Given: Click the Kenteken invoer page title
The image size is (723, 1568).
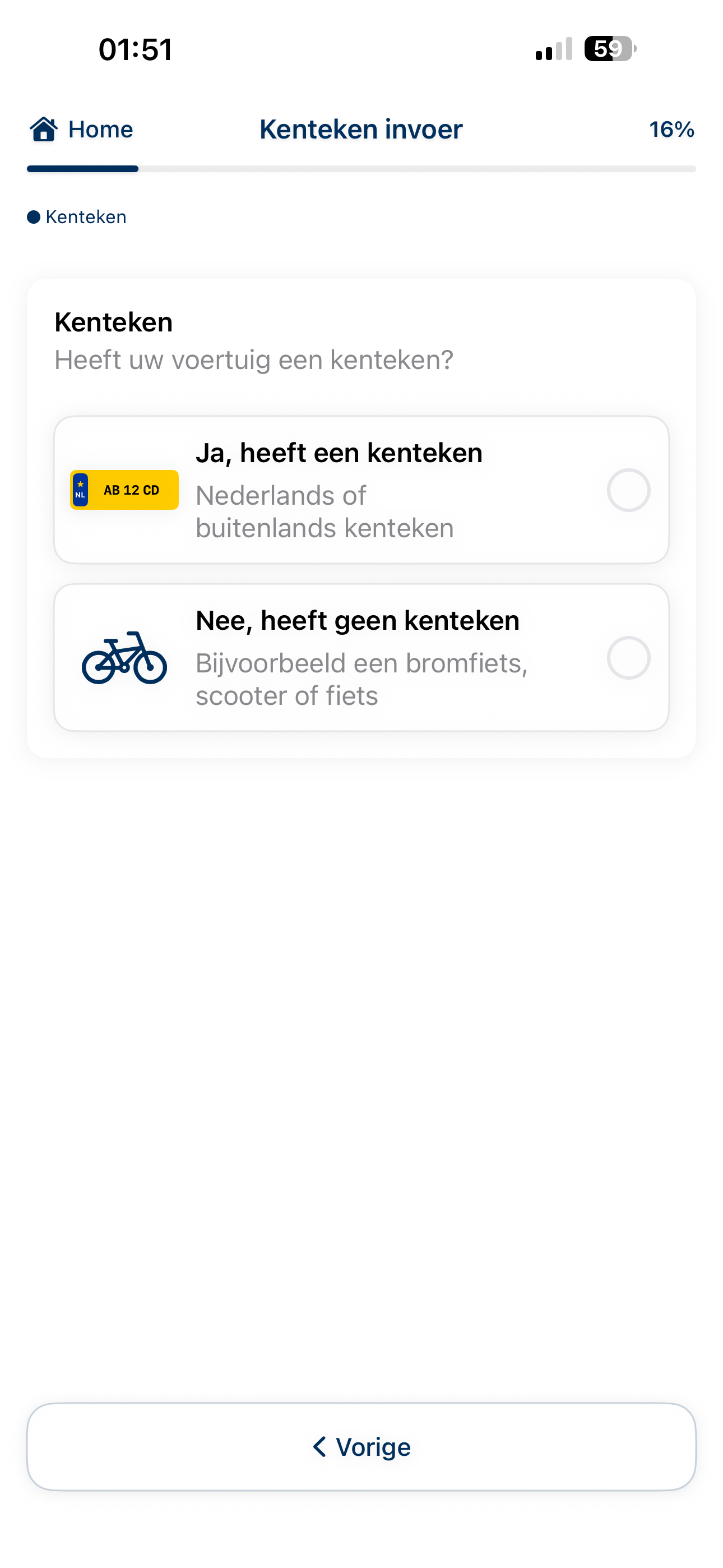Looking at the screenshot, I should [x=361, y=128].
